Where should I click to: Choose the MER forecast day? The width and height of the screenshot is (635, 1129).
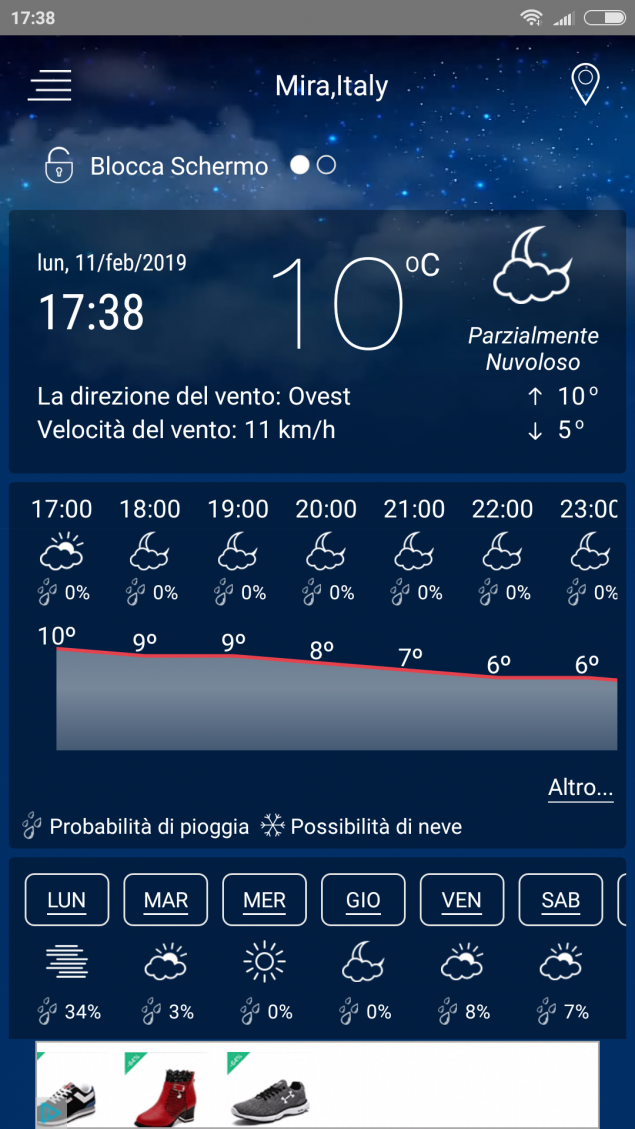(x=264, y=899)
